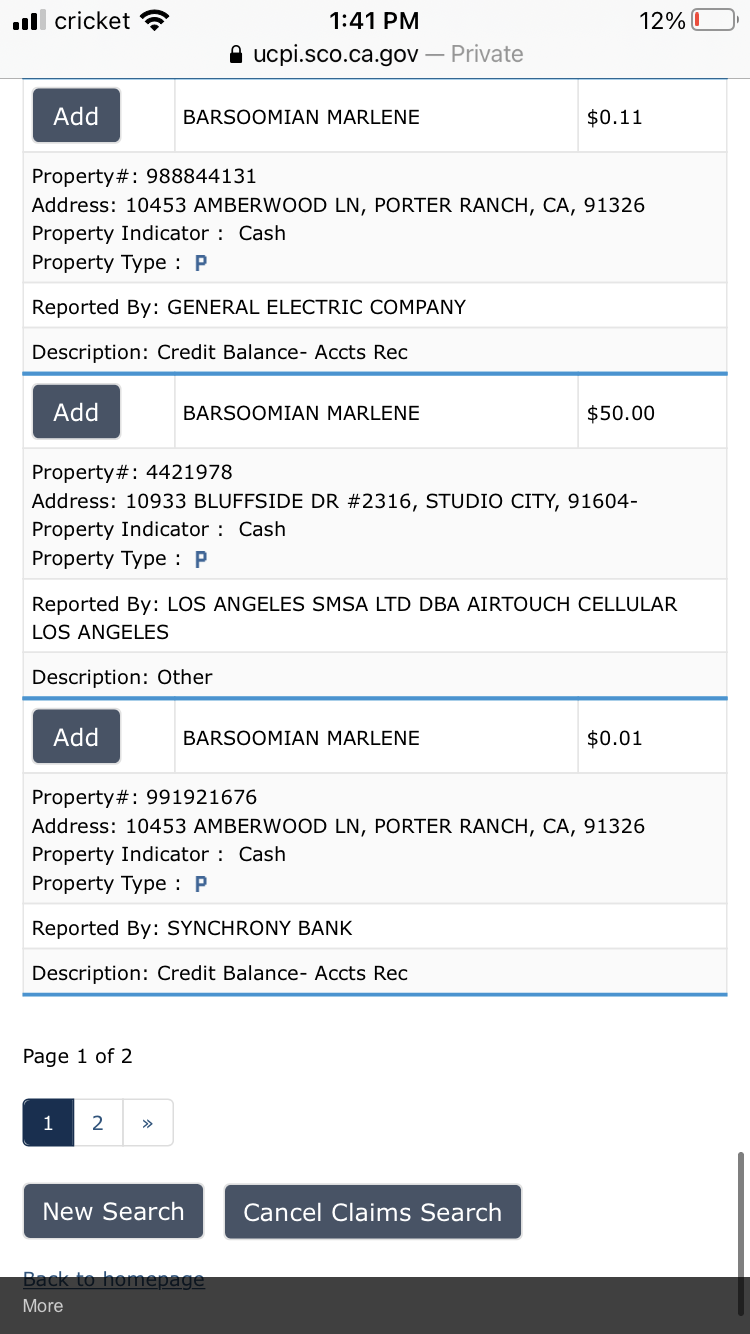Open property type P info for 991921676
The width and height of the screenshot is (750, 1334).
pyautogui.click(x=201, y=884)
